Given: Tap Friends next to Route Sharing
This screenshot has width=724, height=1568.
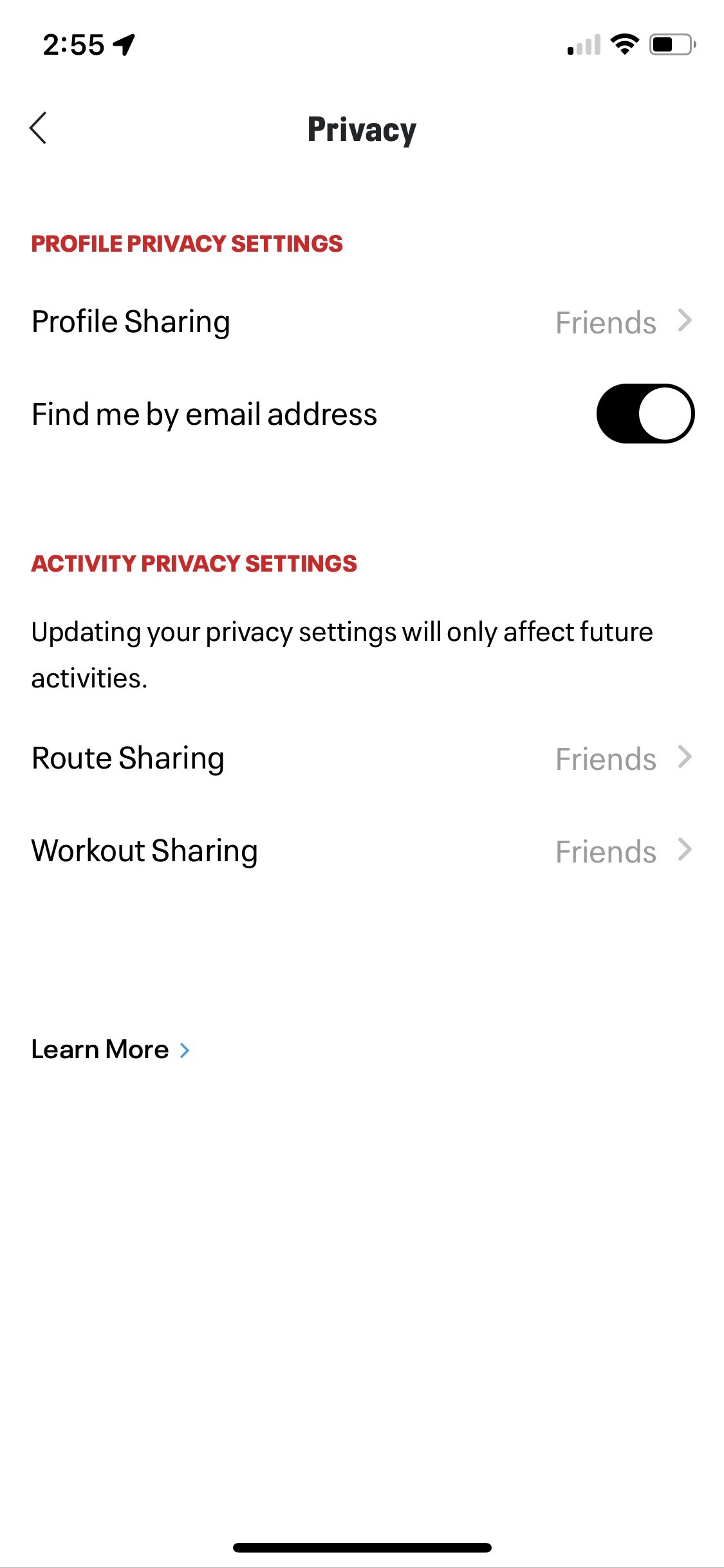Looking at the screenshot, I should point(606,760).
